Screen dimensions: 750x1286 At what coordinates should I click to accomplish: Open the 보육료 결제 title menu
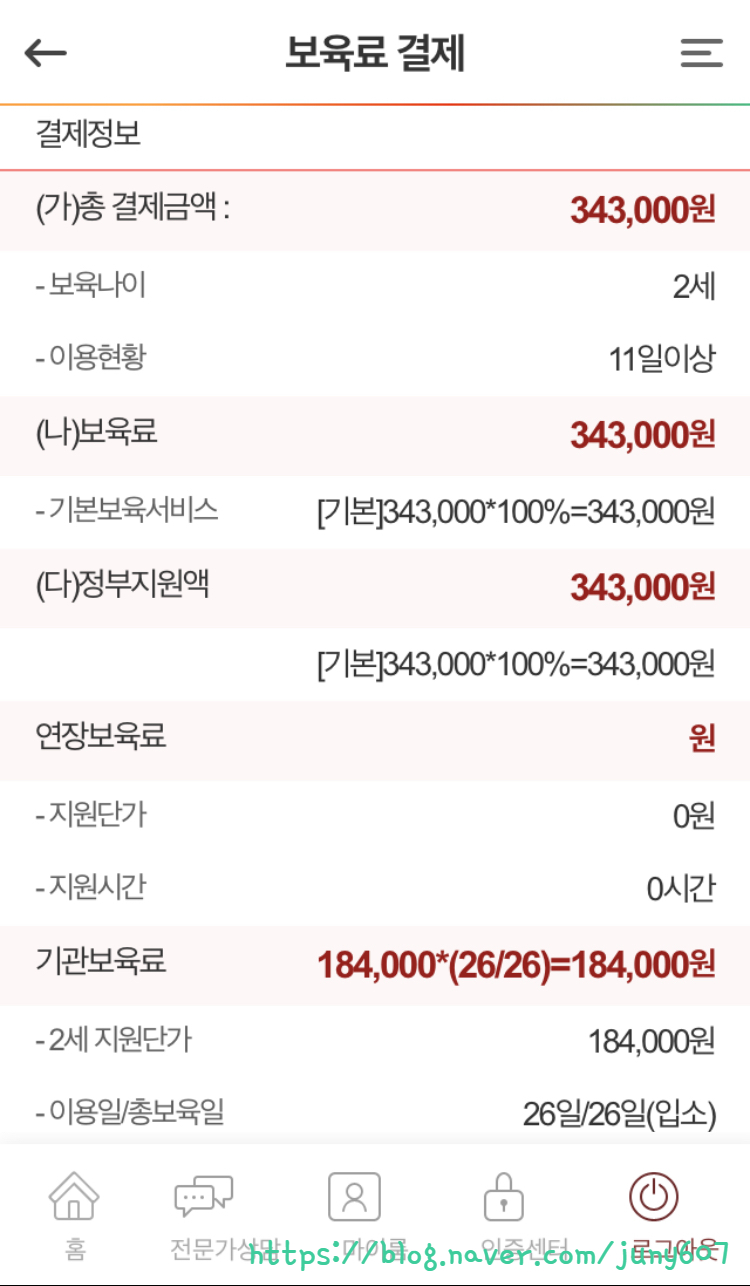(x=375, y=53)
